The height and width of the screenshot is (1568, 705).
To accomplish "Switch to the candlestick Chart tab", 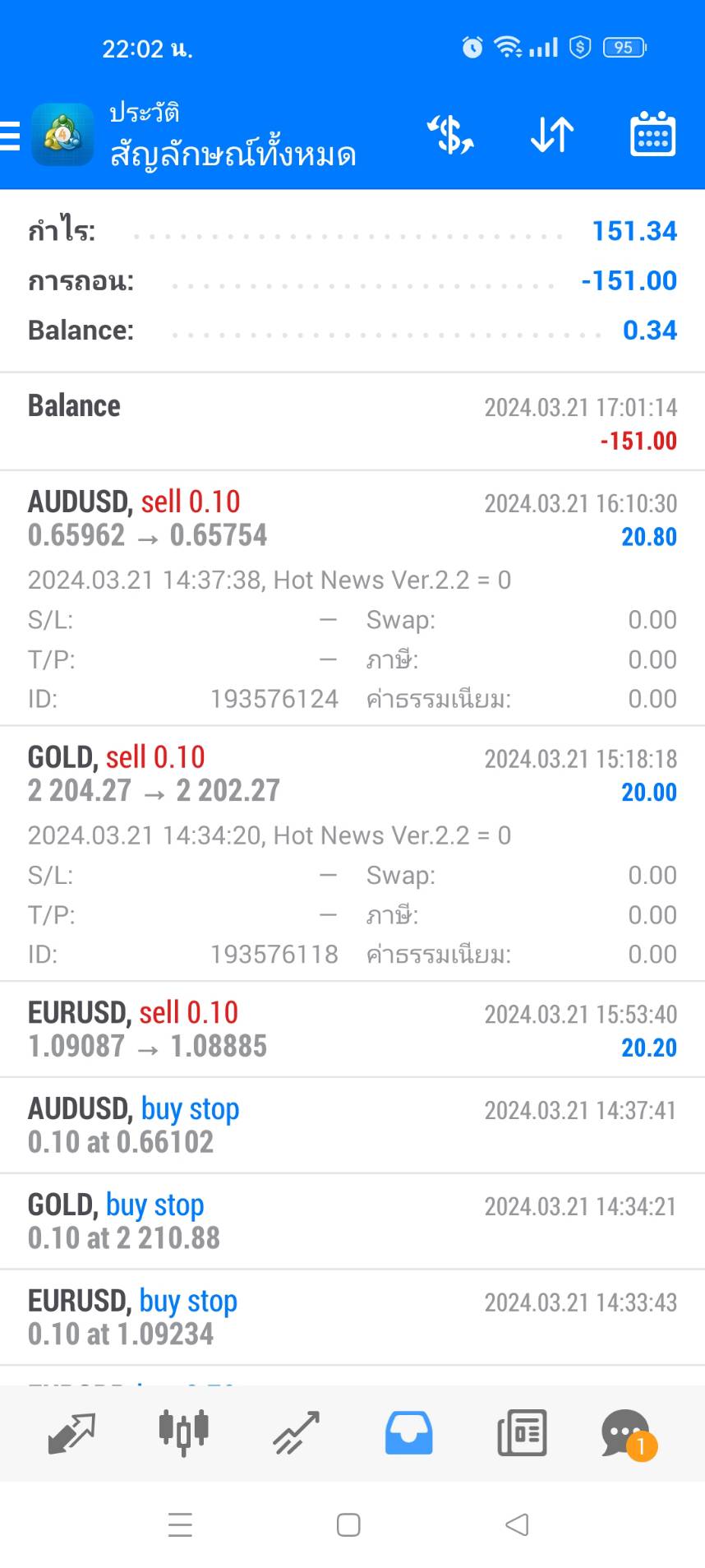I will (x=183, y=1432).
